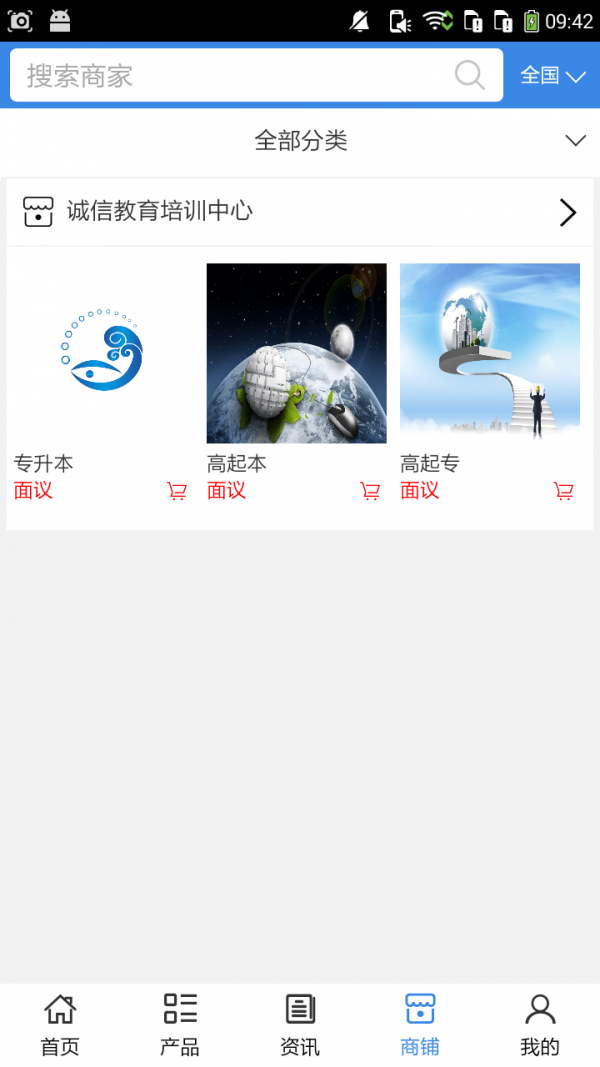The width and height of the screenshot is (600, 1067).
Task: Select the 高起专 product card
Action: point(490,353)
